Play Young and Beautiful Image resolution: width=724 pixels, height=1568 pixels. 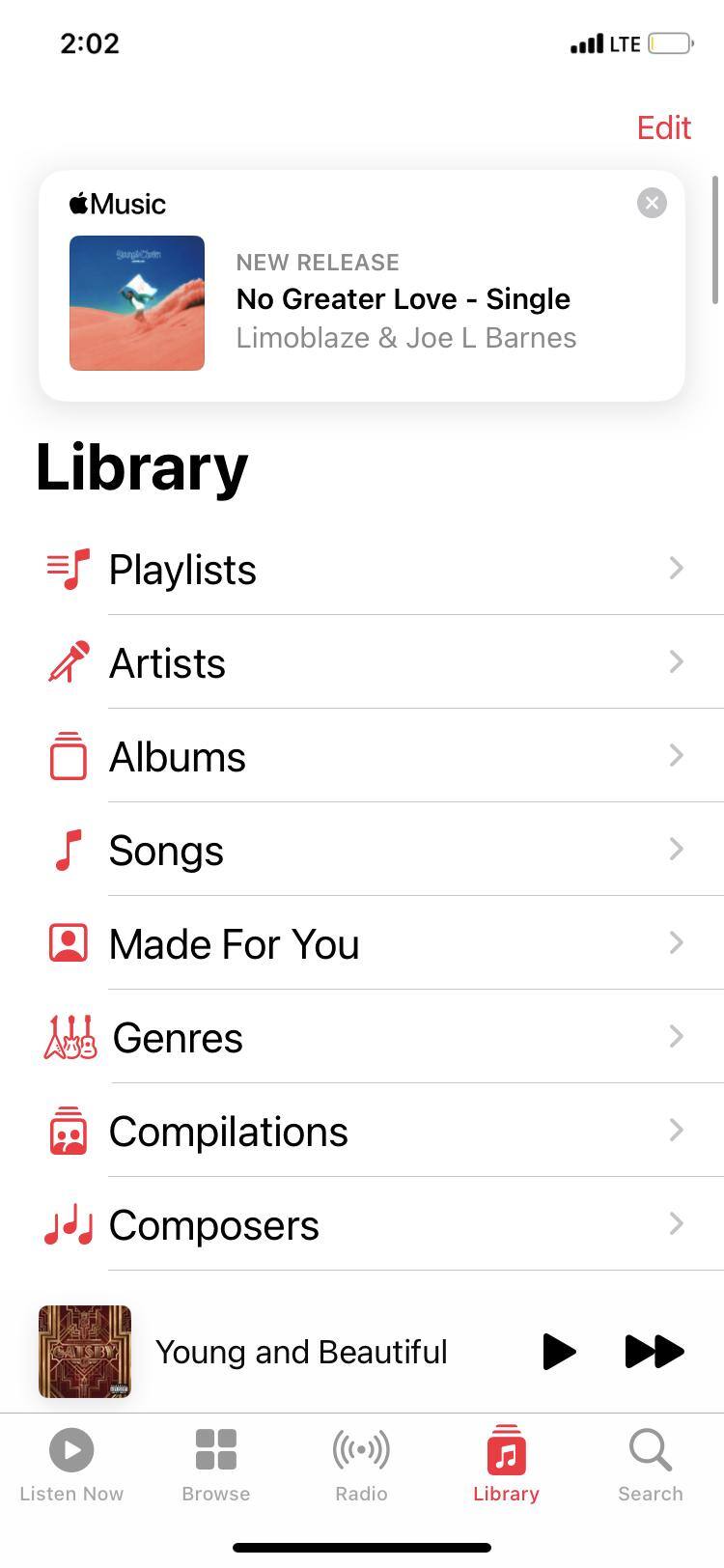point(559,1352)
